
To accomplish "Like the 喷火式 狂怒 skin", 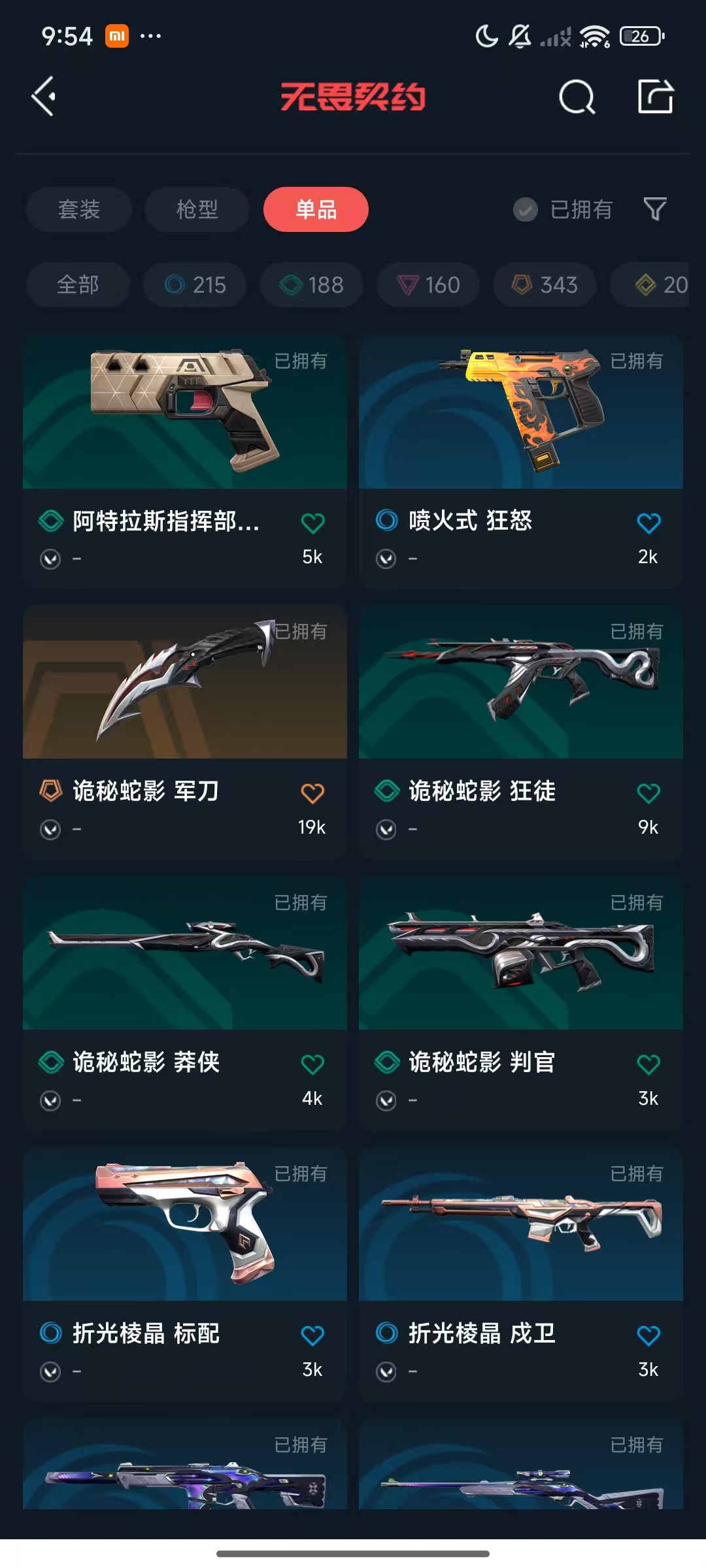I will pyautogui.click(x=648, y=523).
